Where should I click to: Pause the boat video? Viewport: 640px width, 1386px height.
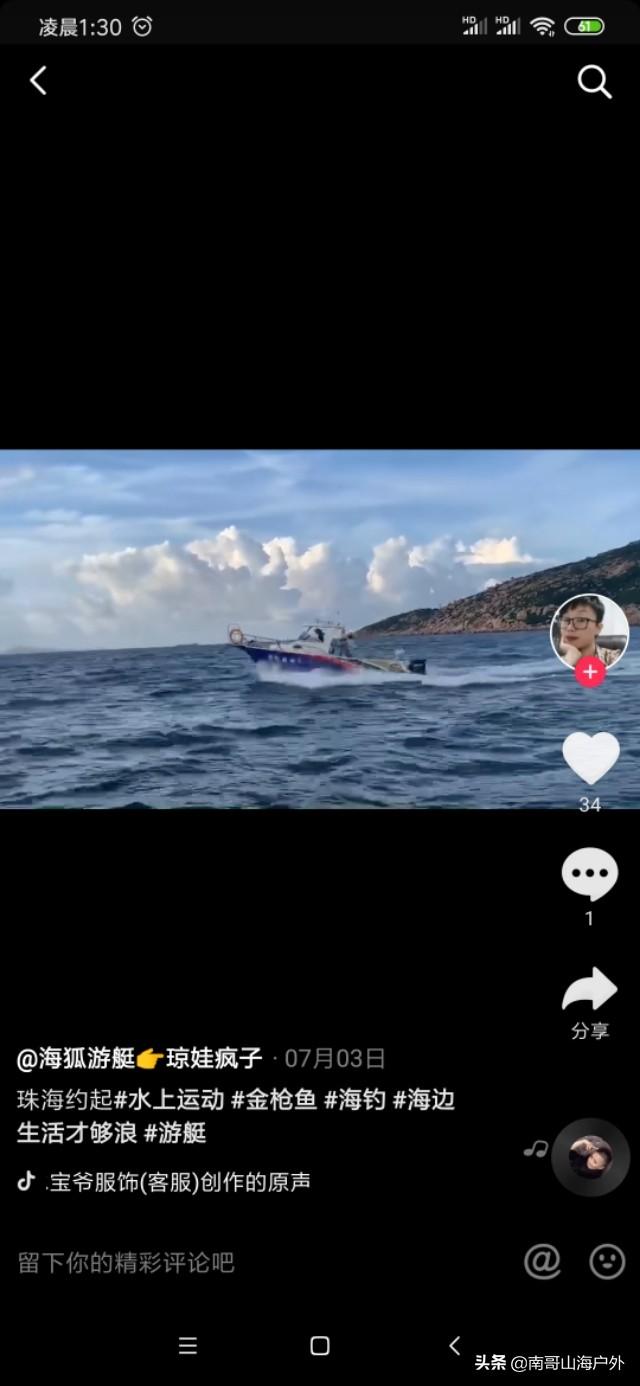(x=300, y=628)
